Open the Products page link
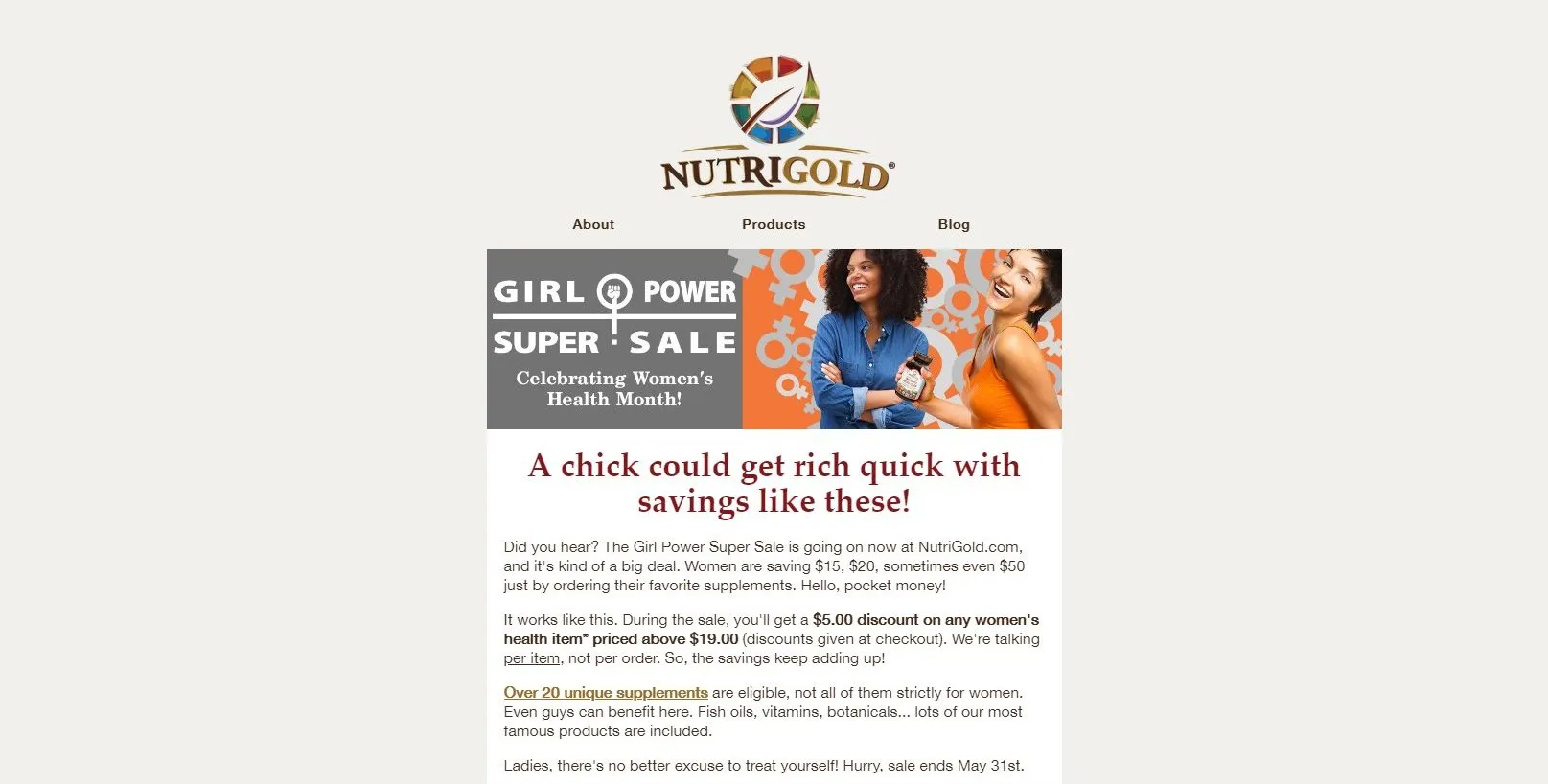 pyautogui.click(x=774, y=224)
